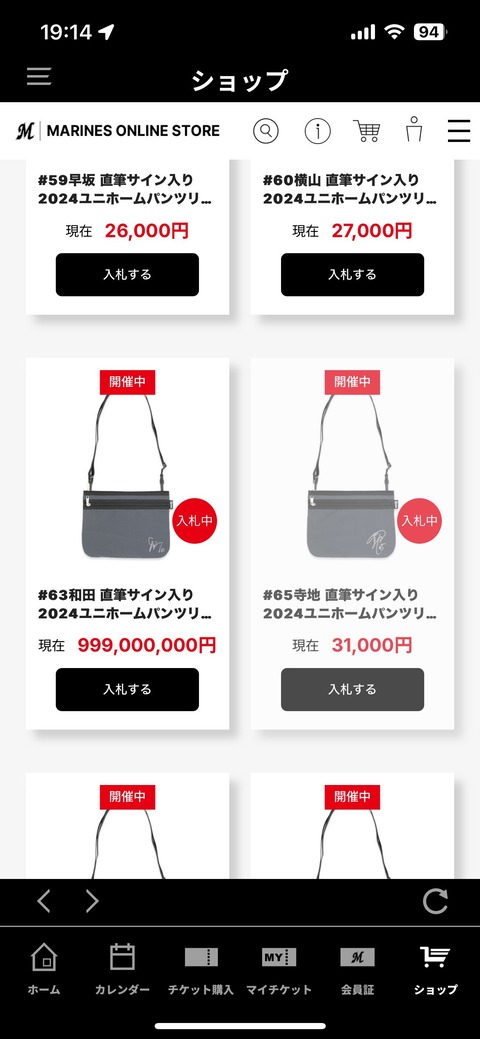Switch to the チケット購入 tab
480x1039 pixels.
(201, 969)
